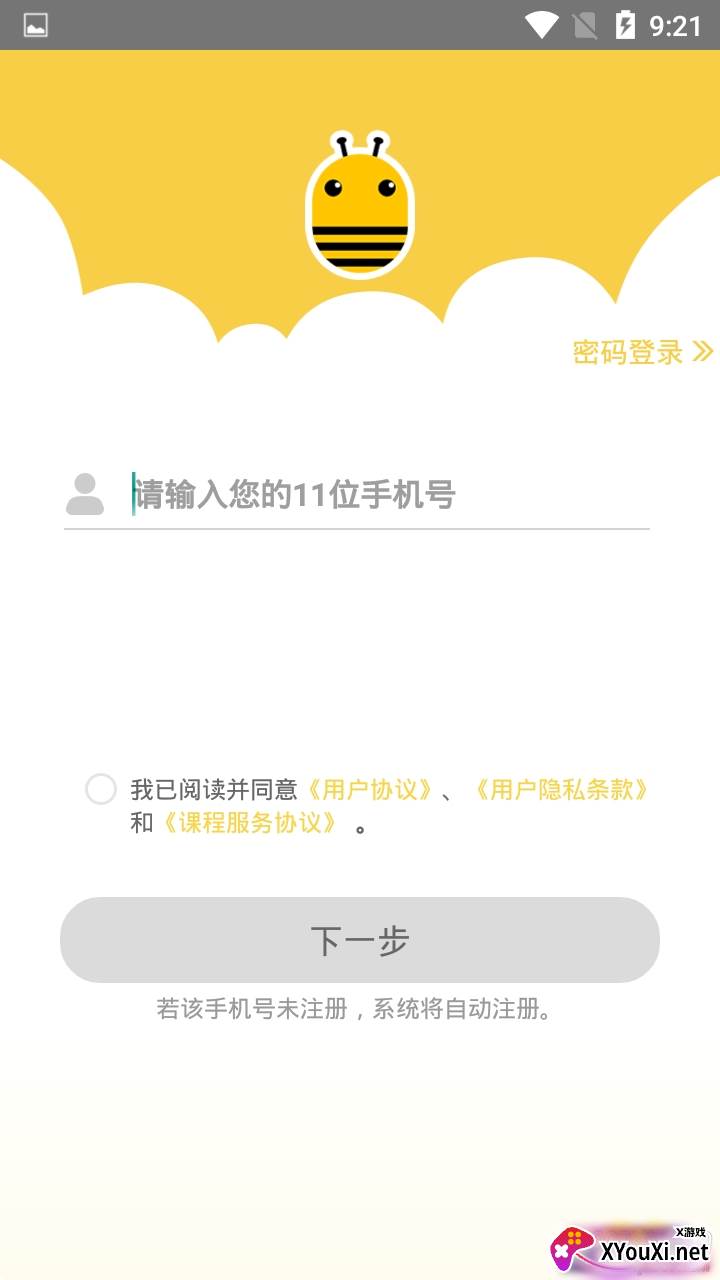Tap the 下一步 next button
This screenshot has width=720, height=1280.
pyautogui.click(x=360, y=940)
